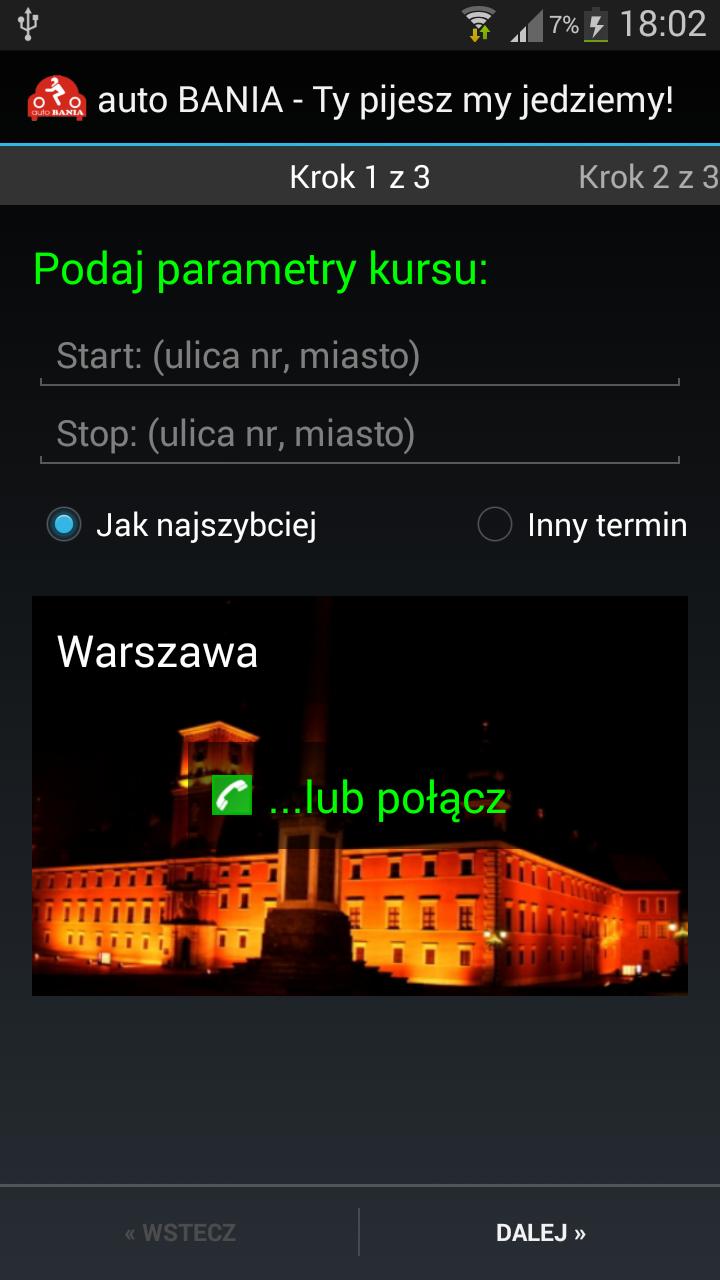The height and width of the screenshot is (1280, 720).
Task: Choose the Inny termin option
Action: [494, 524]
